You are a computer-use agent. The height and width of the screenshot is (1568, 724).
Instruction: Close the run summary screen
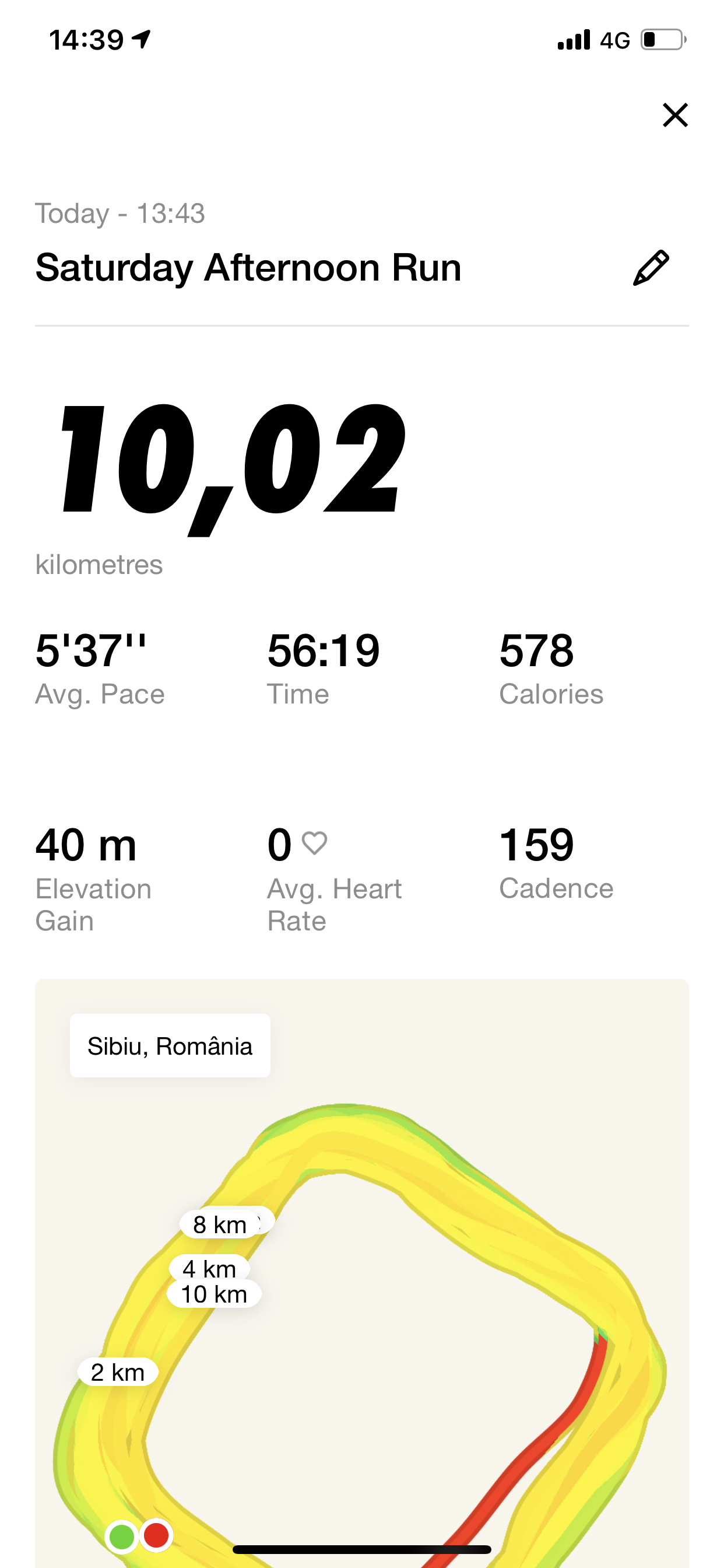tap(674, 115)
